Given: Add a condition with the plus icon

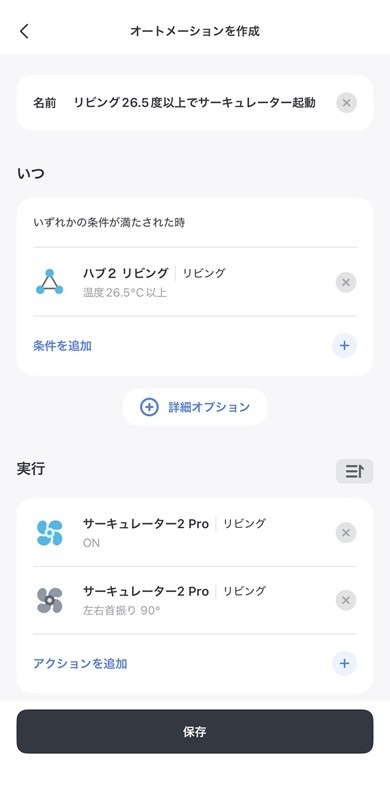Looking at the screenshot, I should tap(344, 346).
